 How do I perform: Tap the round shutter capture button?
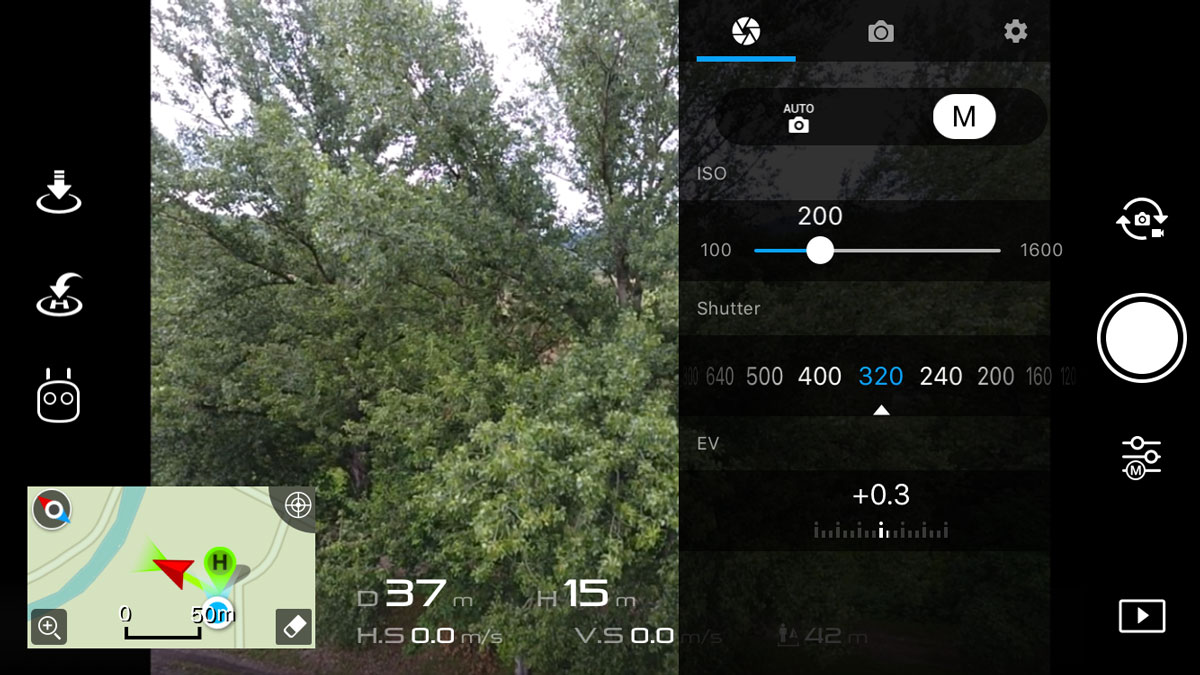pos(1141,338)
